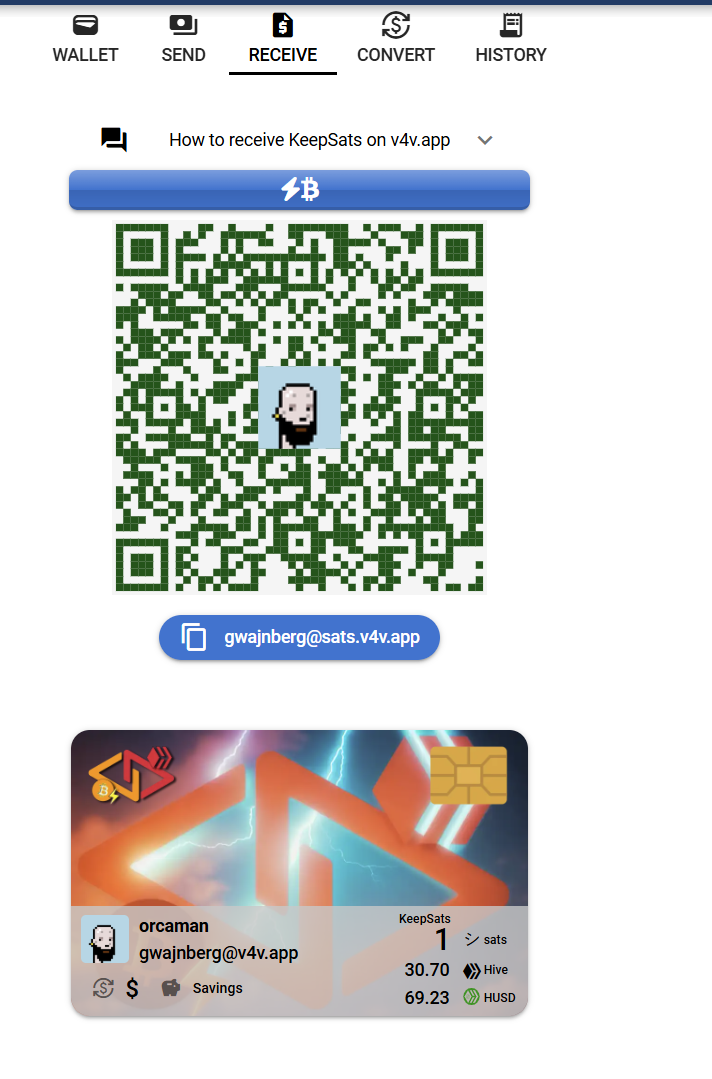Copy gwajnberg@sats.v4v.app address
The image size is (712, 1079).
[x=299, y=638]
